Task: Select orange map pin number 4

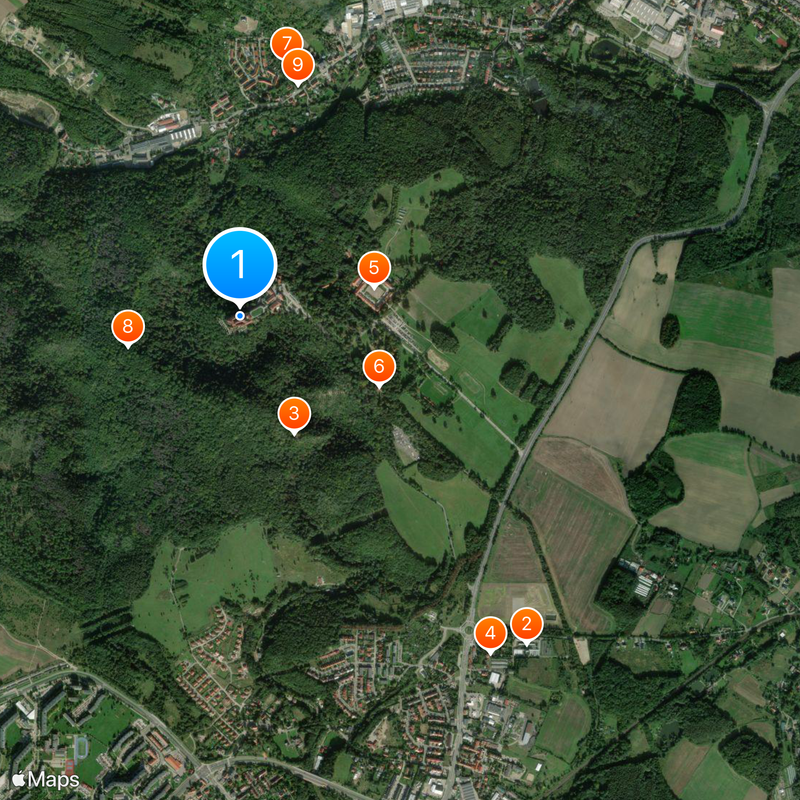Action: point(490,633)
